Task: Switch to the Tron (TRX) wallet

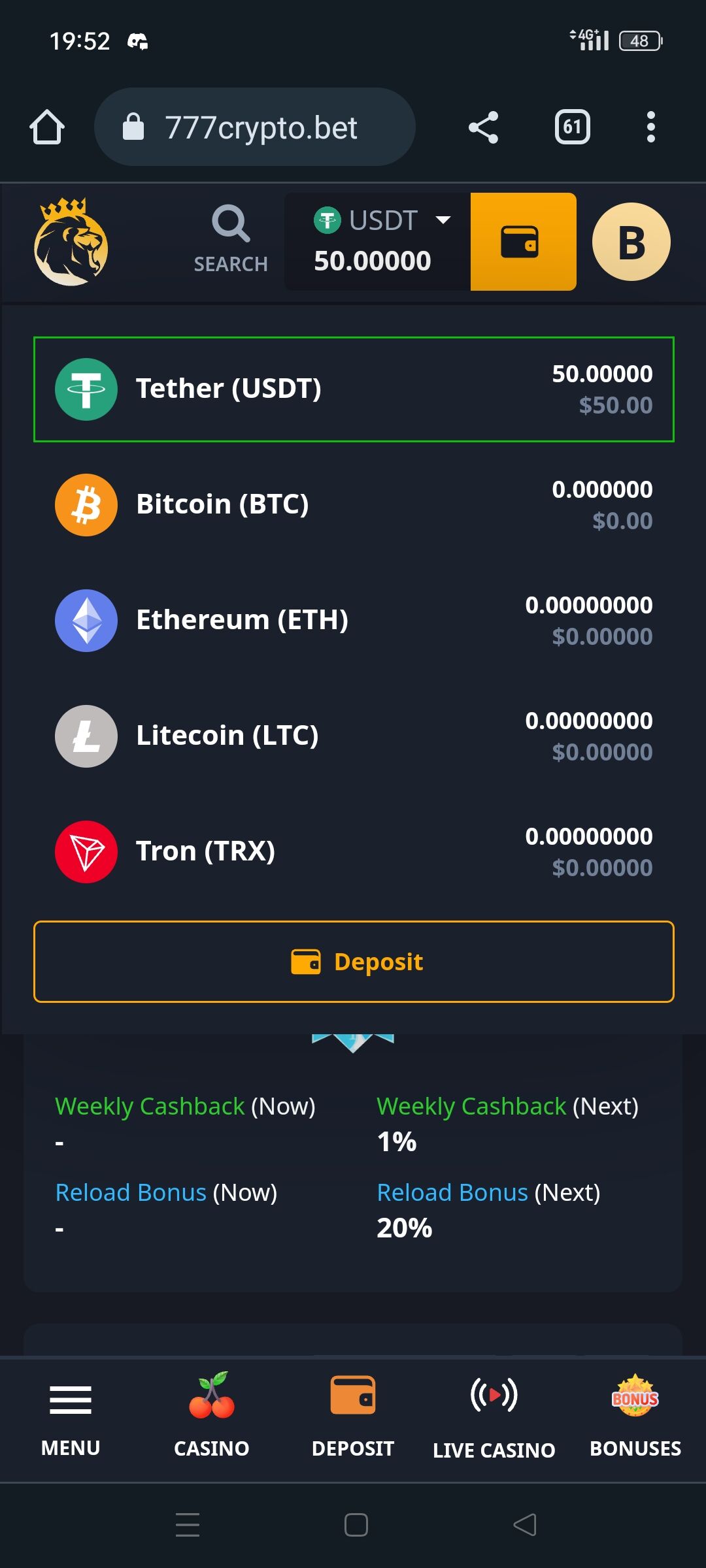Action: [354, 852]
